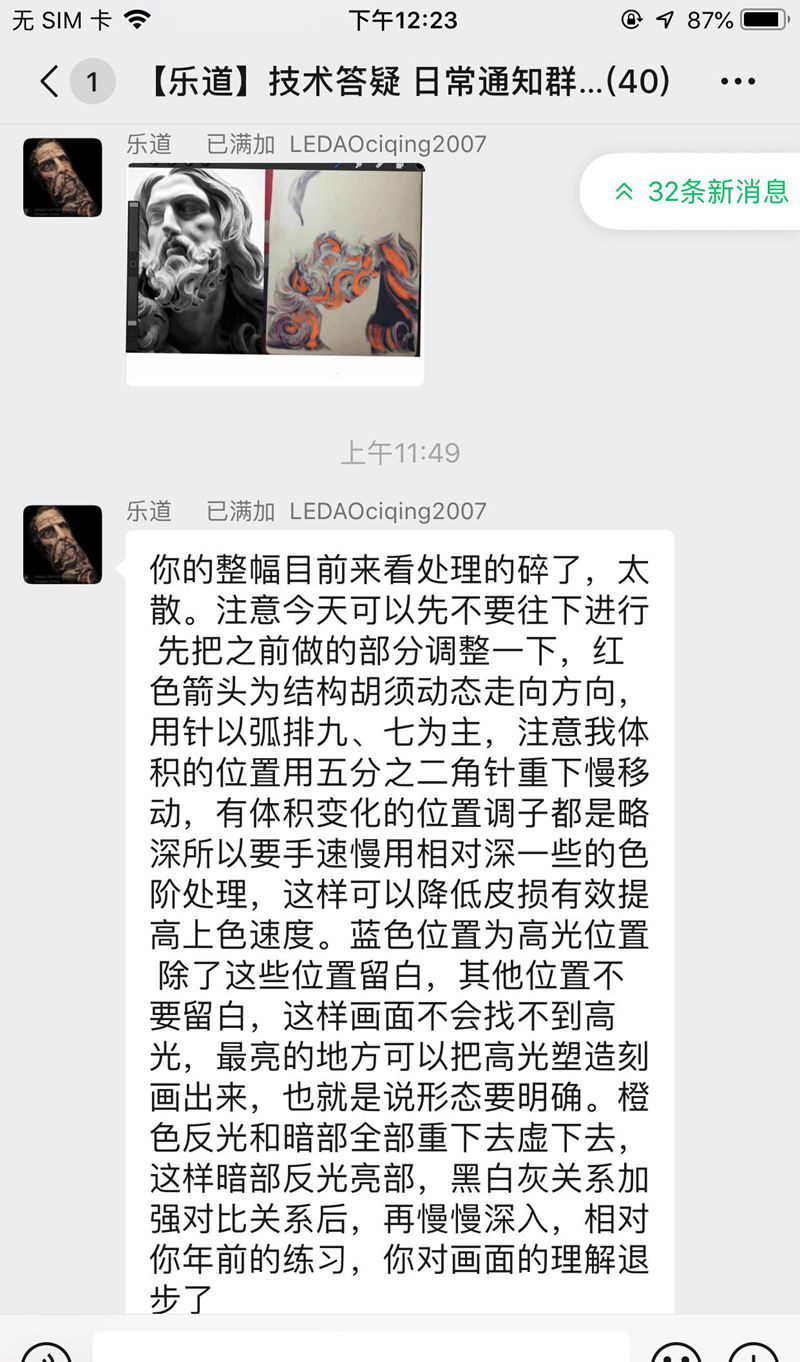Open the plus attachment menu
Screen dimensions: 800x1362
(754, 1352)
